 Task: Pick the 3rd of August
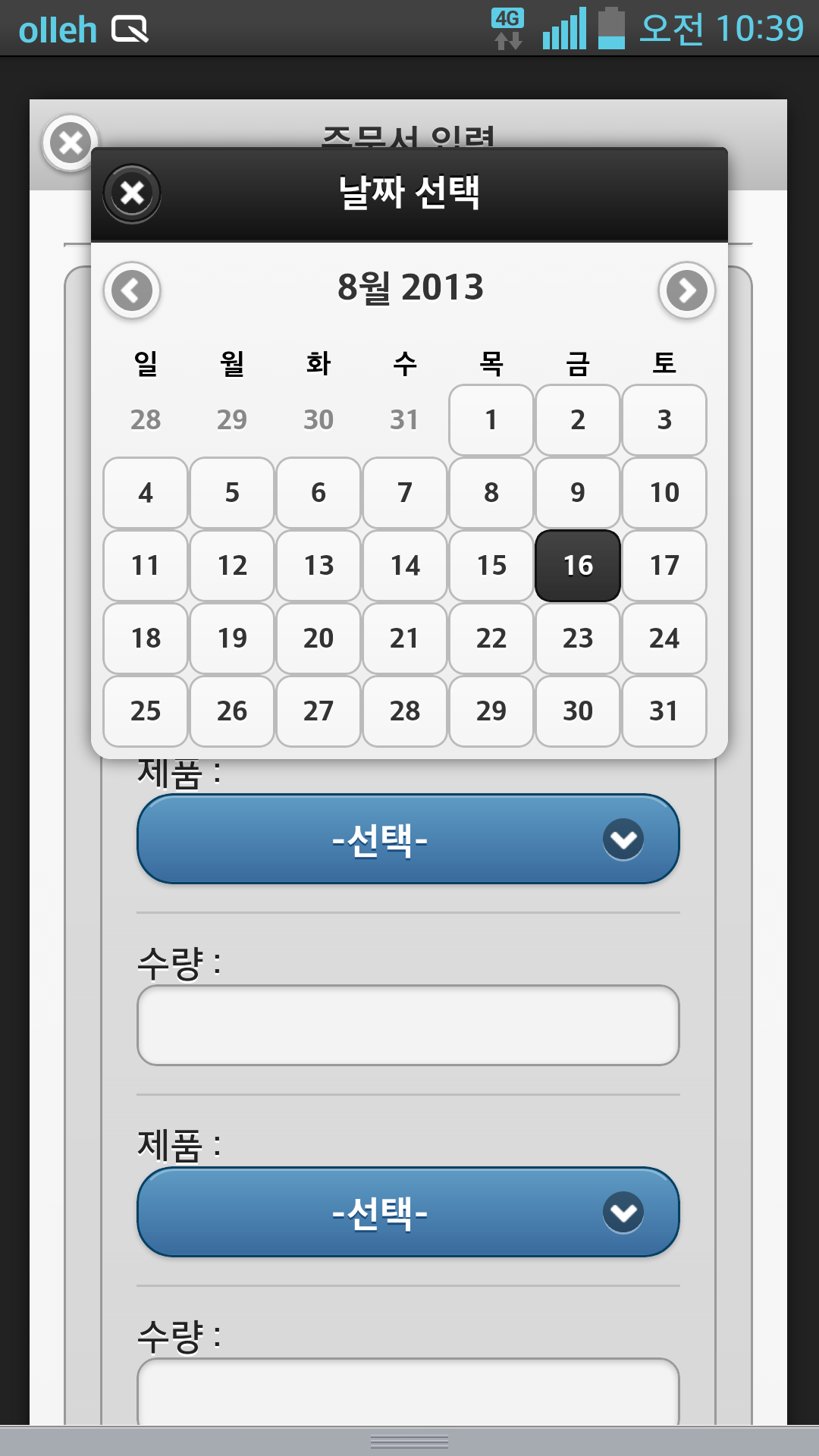(x=664, y=419)
